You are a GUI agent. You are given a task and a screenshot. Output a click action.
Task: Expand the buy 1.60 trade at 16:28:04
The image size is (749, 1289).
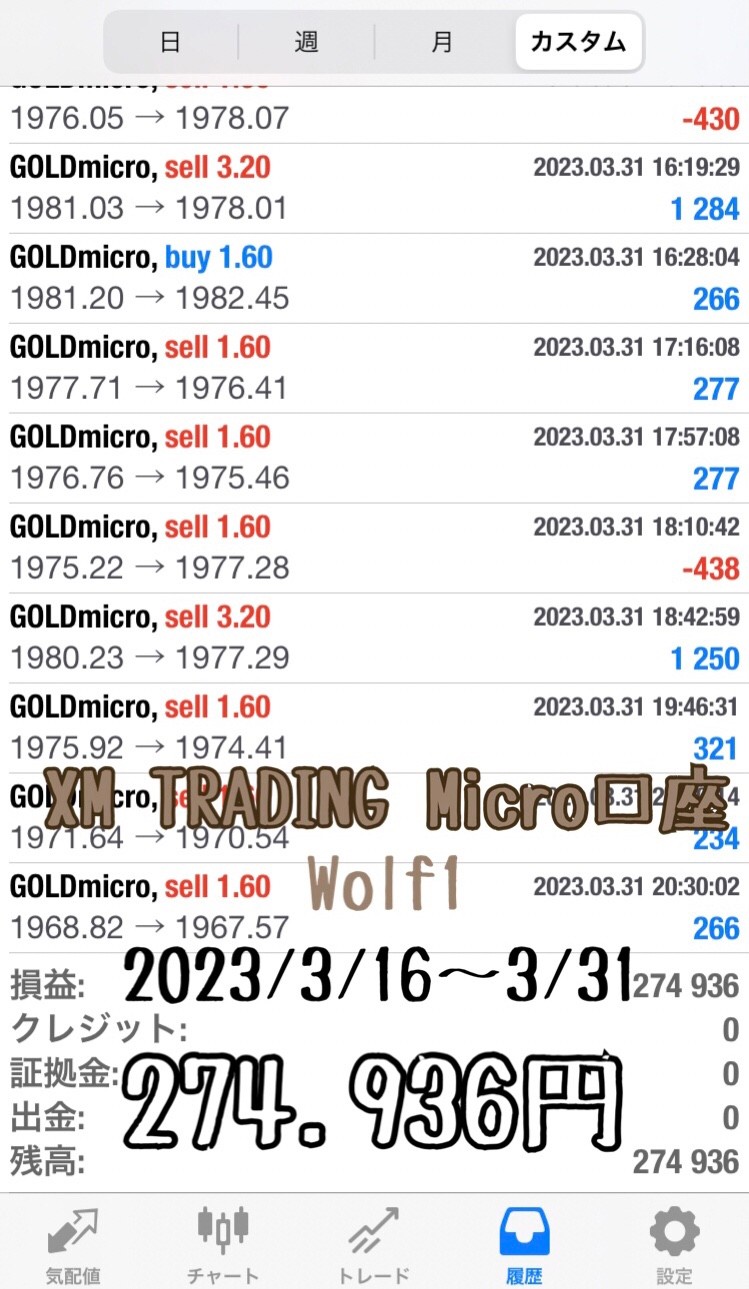[374, 278]
